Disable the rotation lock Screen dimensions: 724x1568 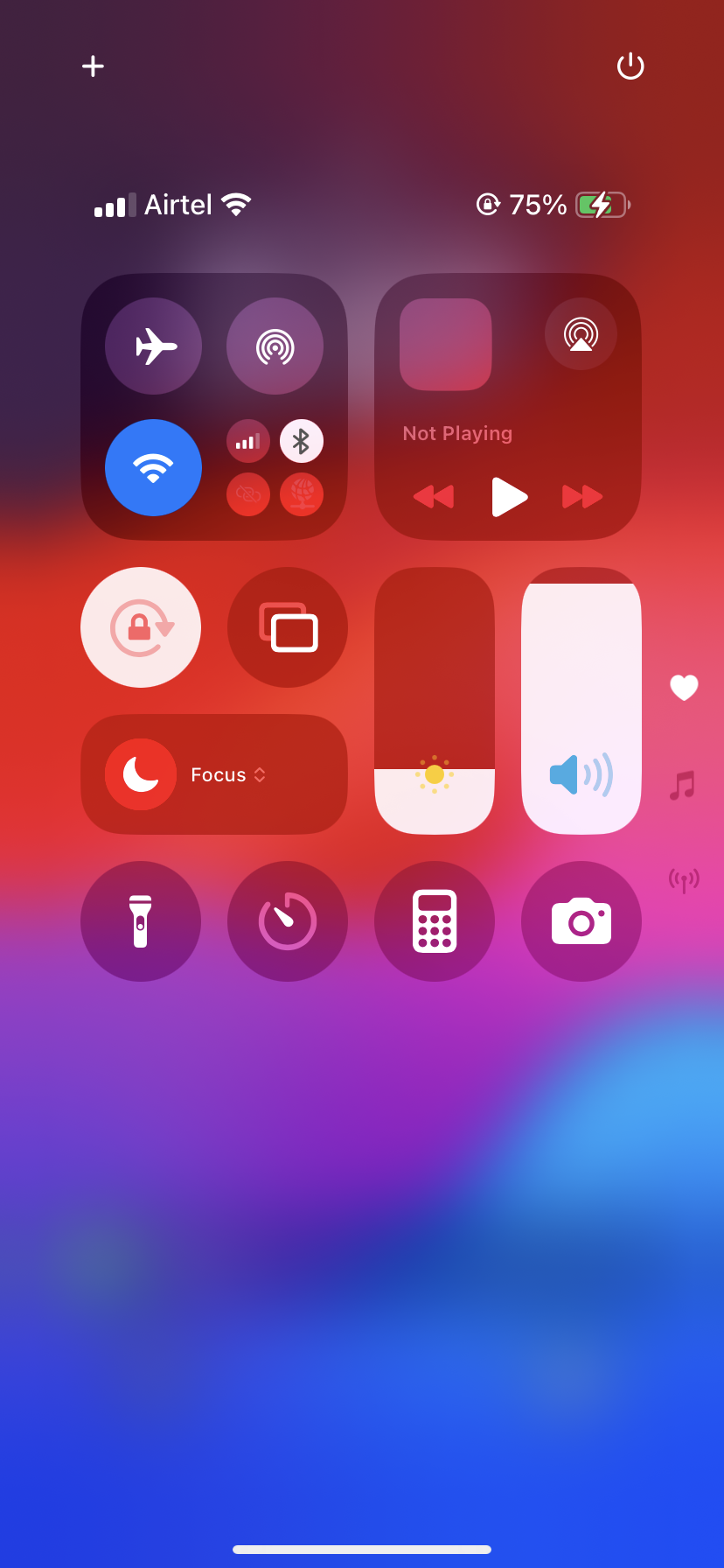(141, 627)
